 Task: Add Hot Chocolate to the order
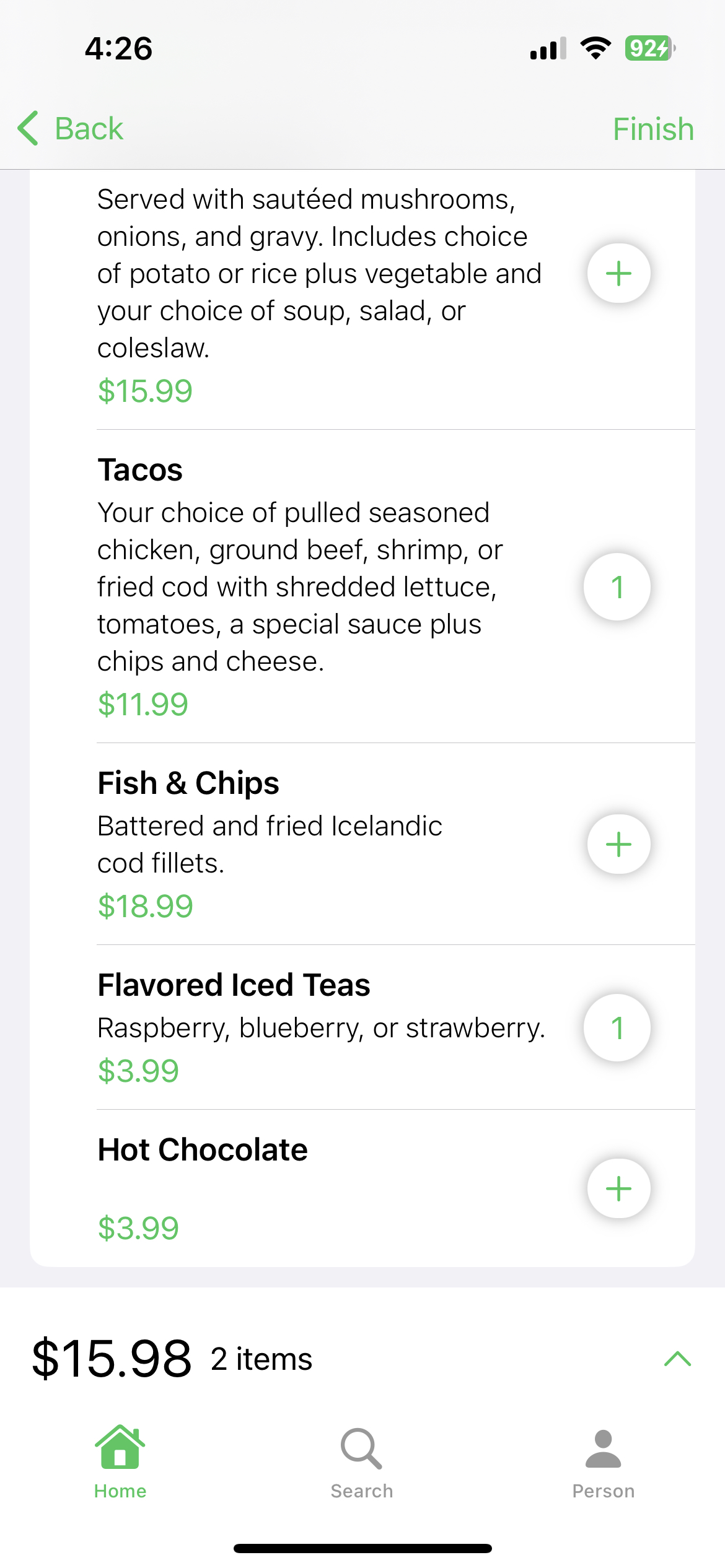pyautogui.click(x=618, y=1189)
